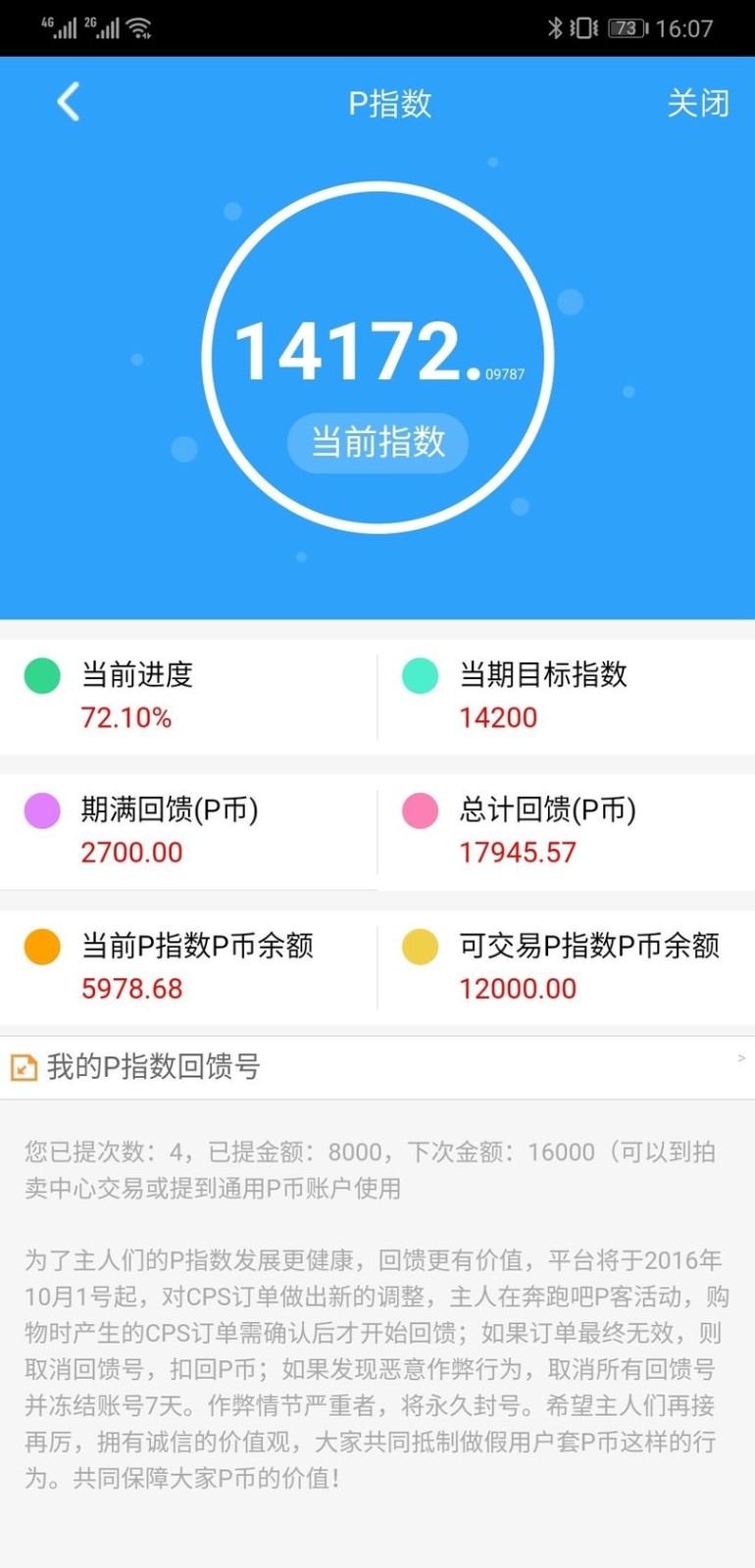
Task: Select the yellow 可交易P指数P币余额 dot icon
Action: [420, 946]
